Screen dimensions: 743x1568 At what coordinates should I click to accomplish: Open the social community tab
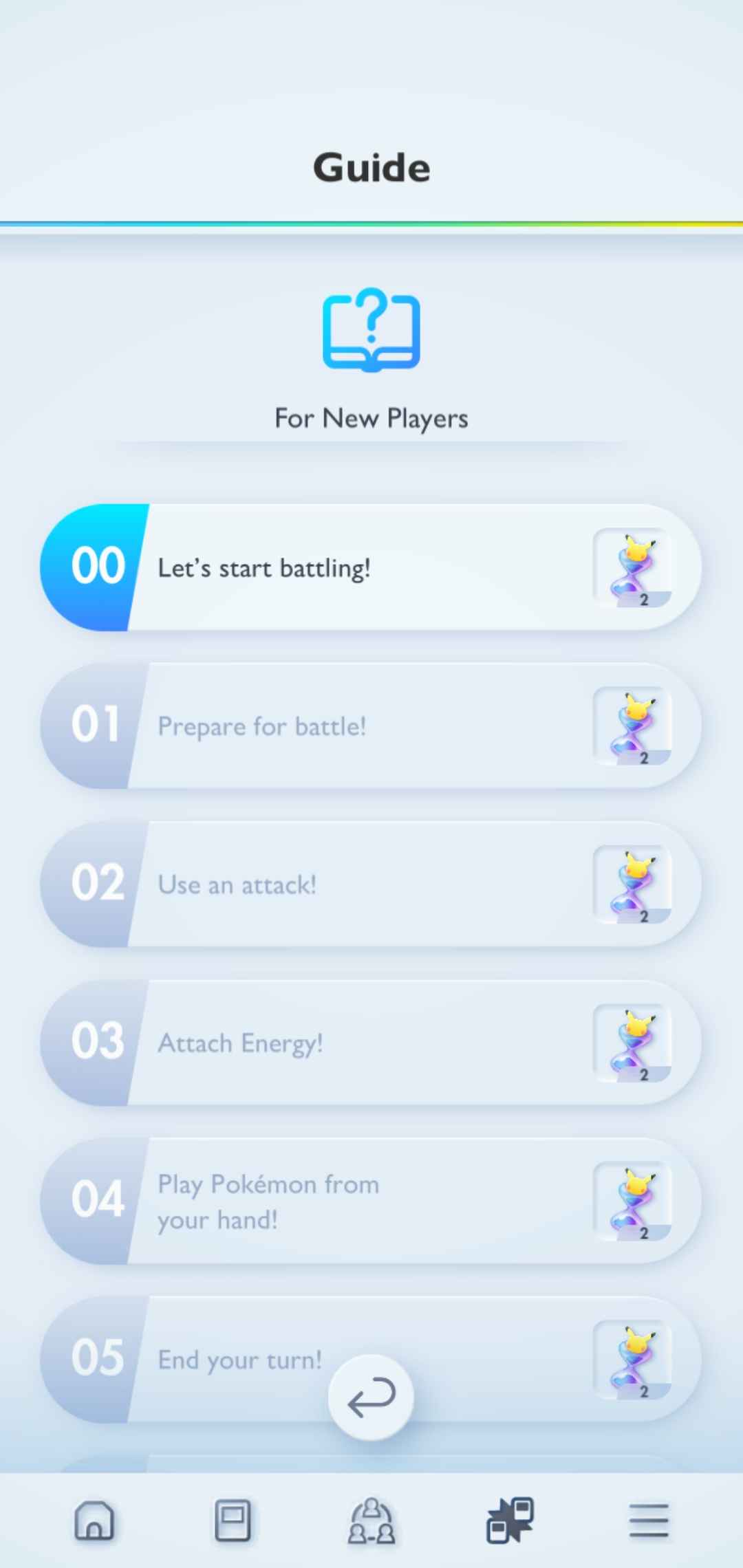(371, 1520)
